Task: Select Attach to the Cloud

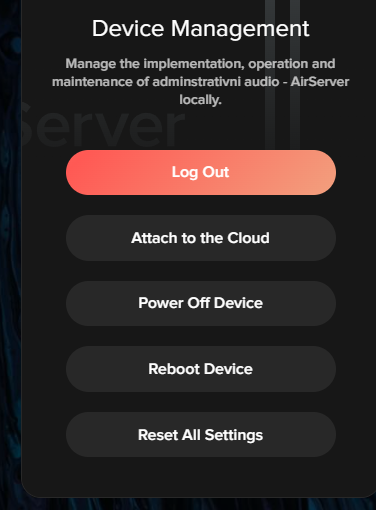Action: 201,238
